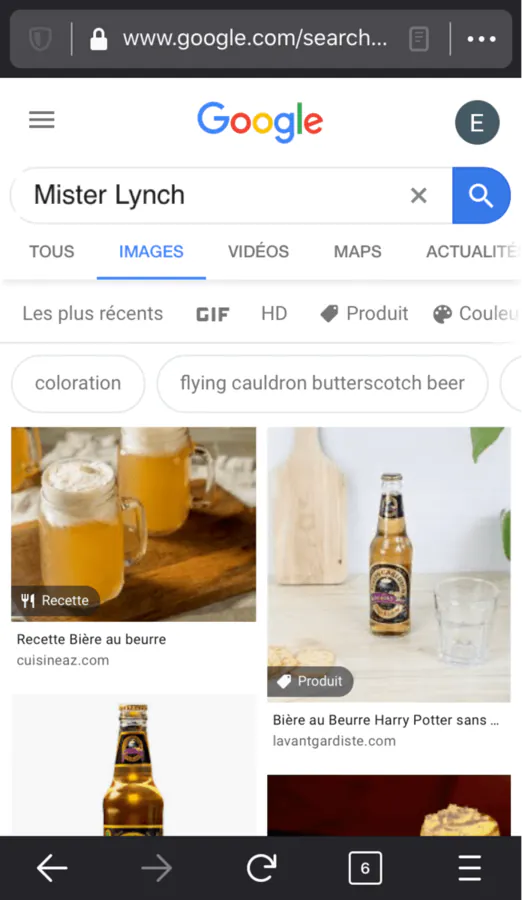Filter results to GIF images
This screenshot has width=522, height=900.
(x=212, y=314)
